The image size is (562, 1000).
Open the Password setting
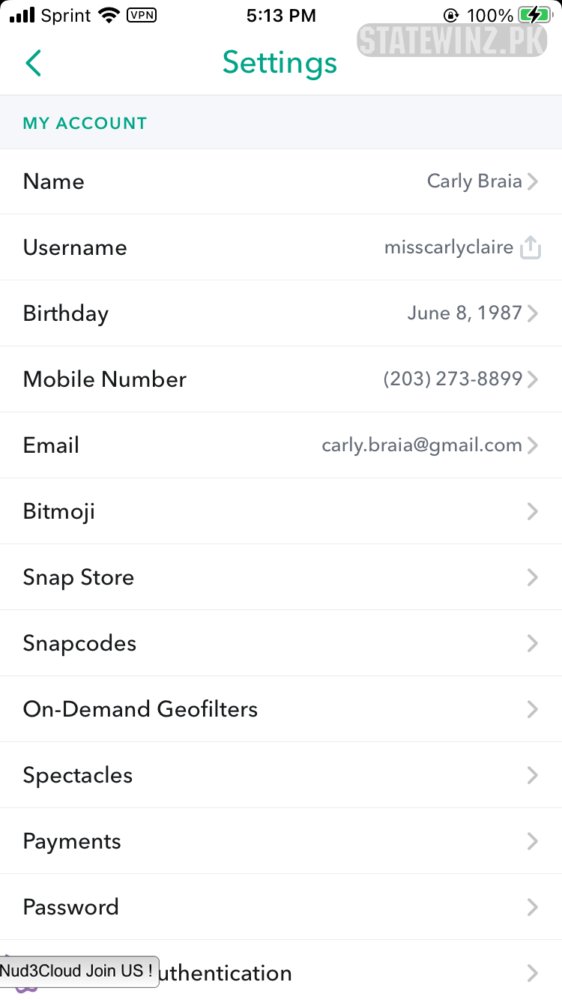pos(281,907)
